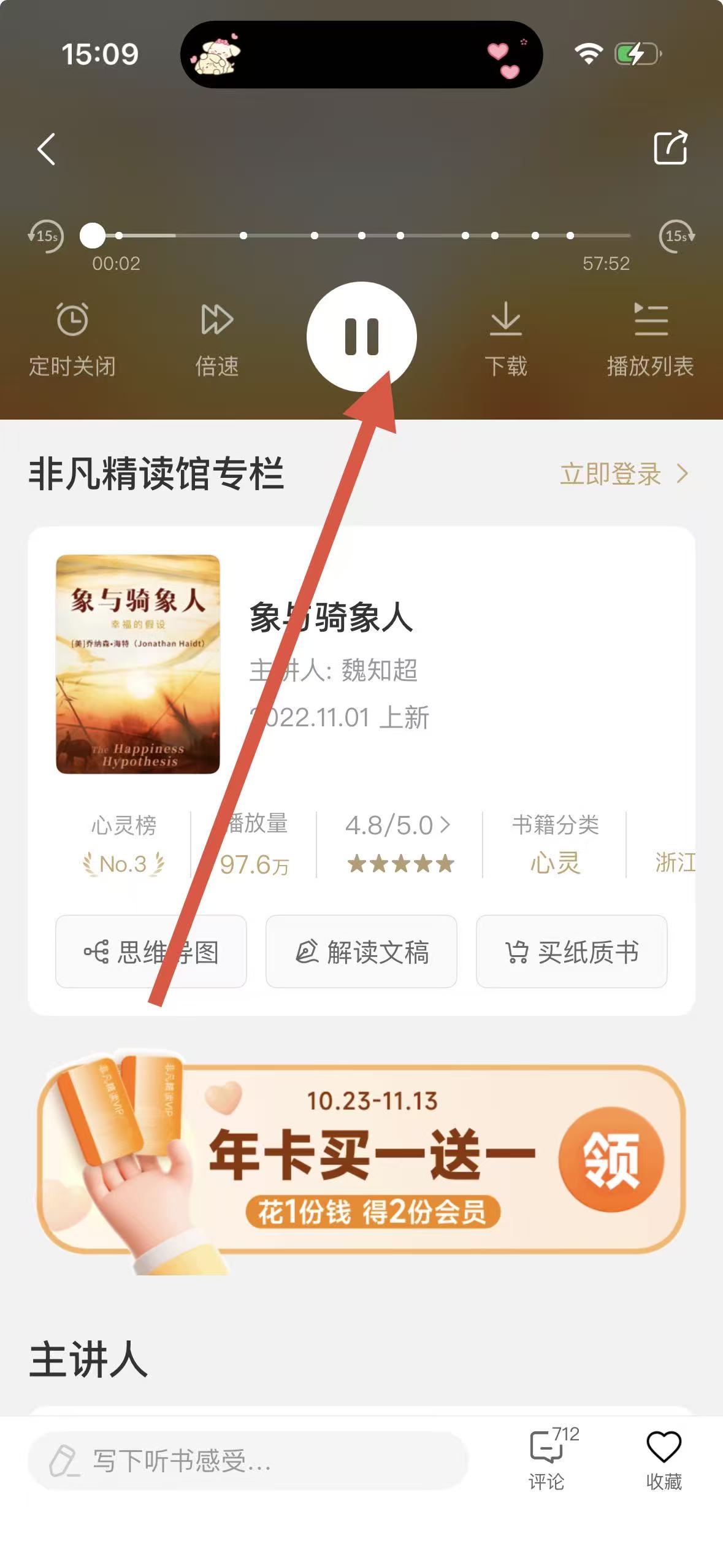
Task: Tap 立即登录 to log in
Action: tap(623, 474)
